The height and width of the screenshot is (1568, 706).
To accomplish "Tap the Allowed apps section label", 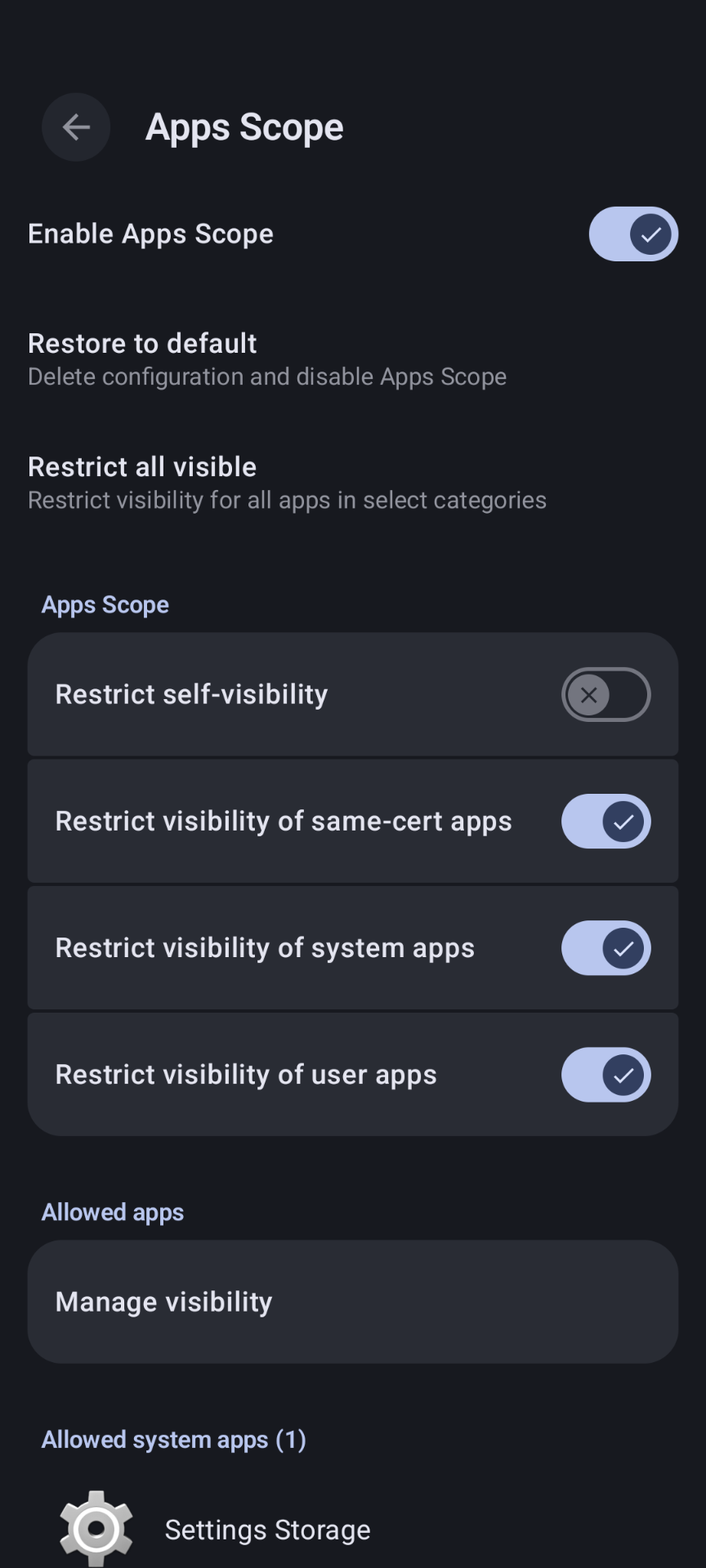I will [113, 1212].
